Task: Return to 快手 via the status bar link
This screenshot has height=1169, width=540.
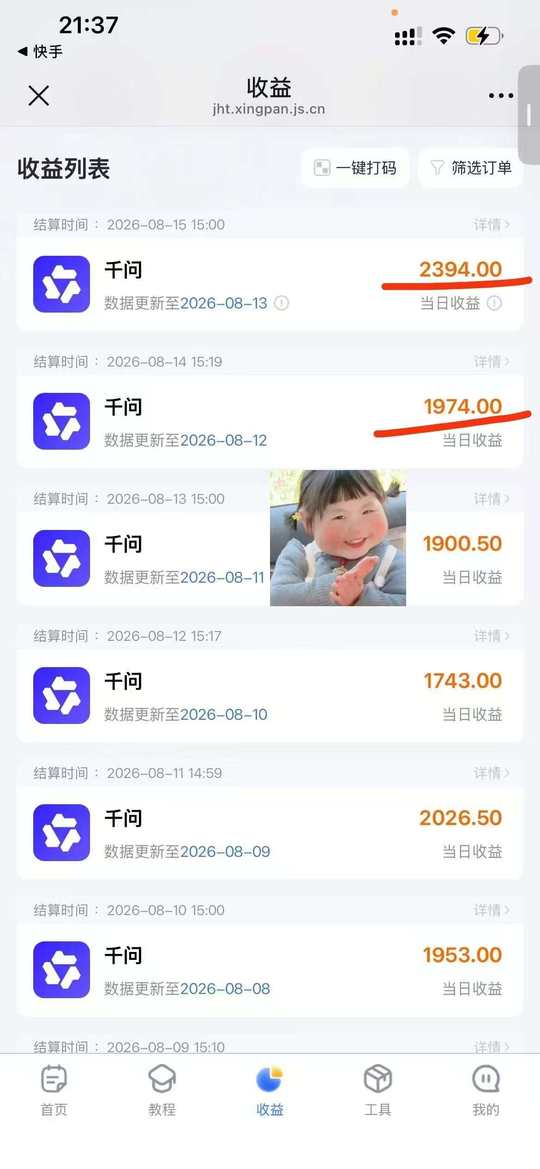Action: [x=40, y=51]
